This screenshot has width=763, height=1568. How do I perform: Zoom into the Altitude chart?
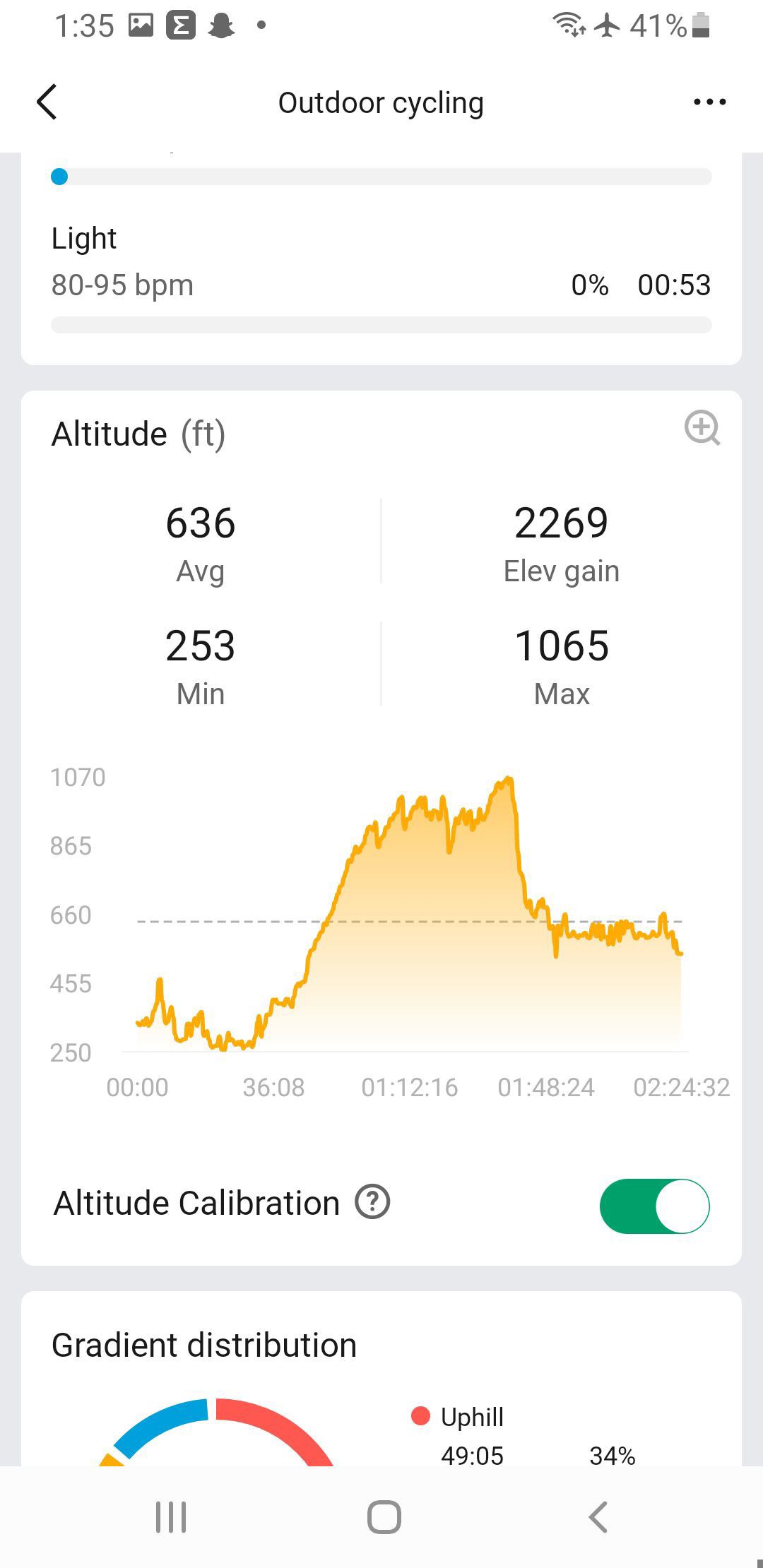pos(702,428)
